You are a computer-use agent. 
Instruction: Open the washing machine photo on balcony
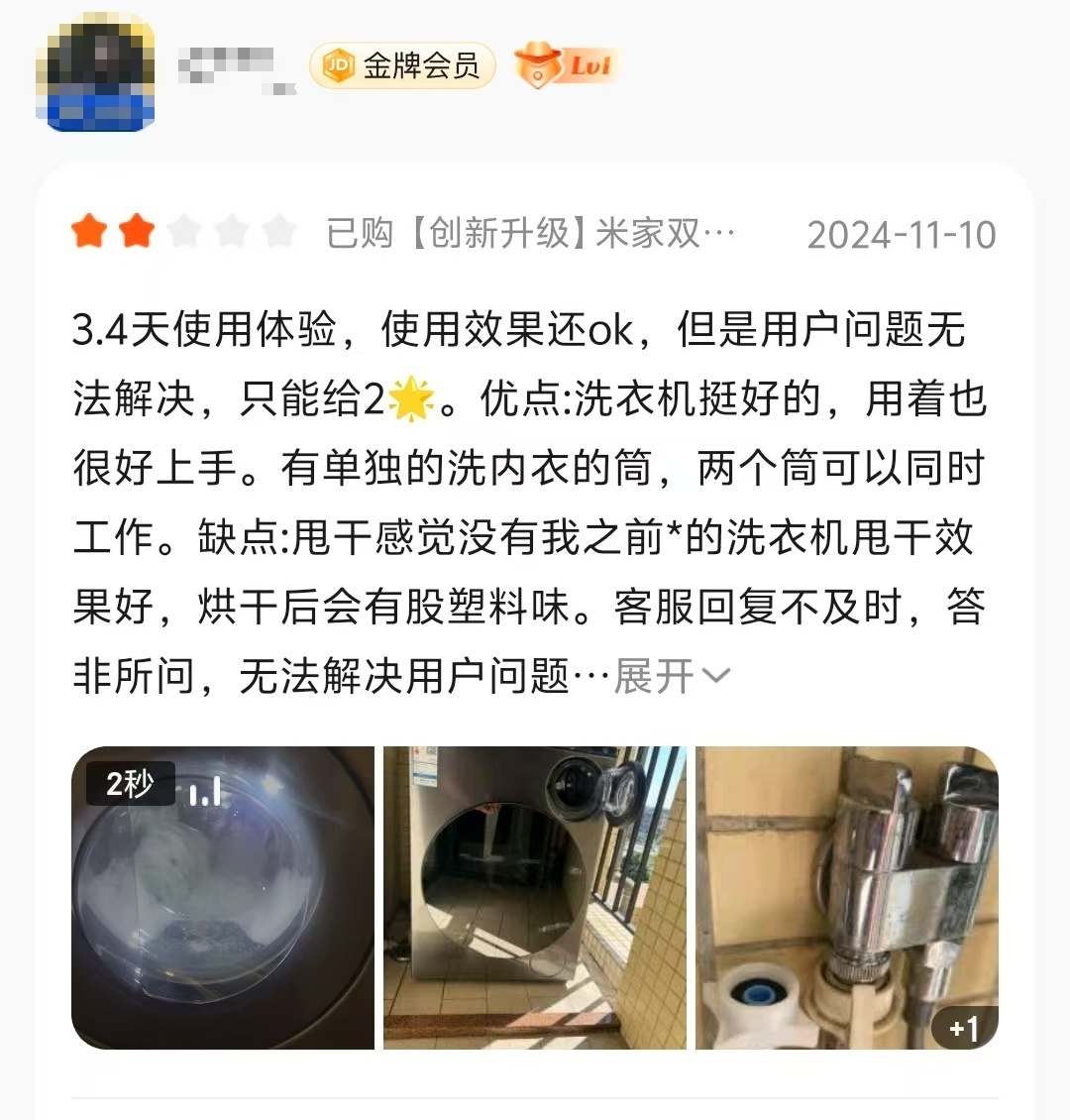tap(535, 897)
